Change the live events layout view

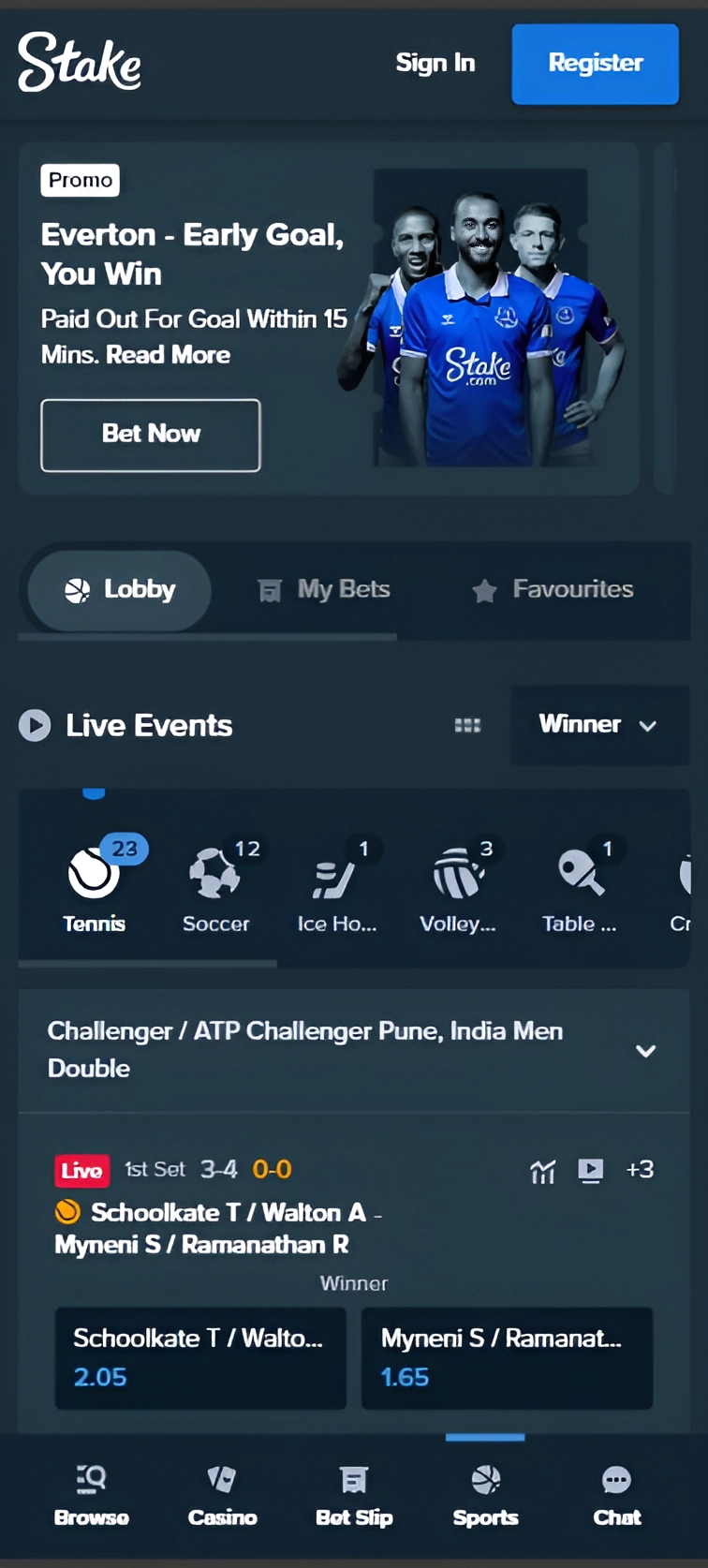(467, 725)
